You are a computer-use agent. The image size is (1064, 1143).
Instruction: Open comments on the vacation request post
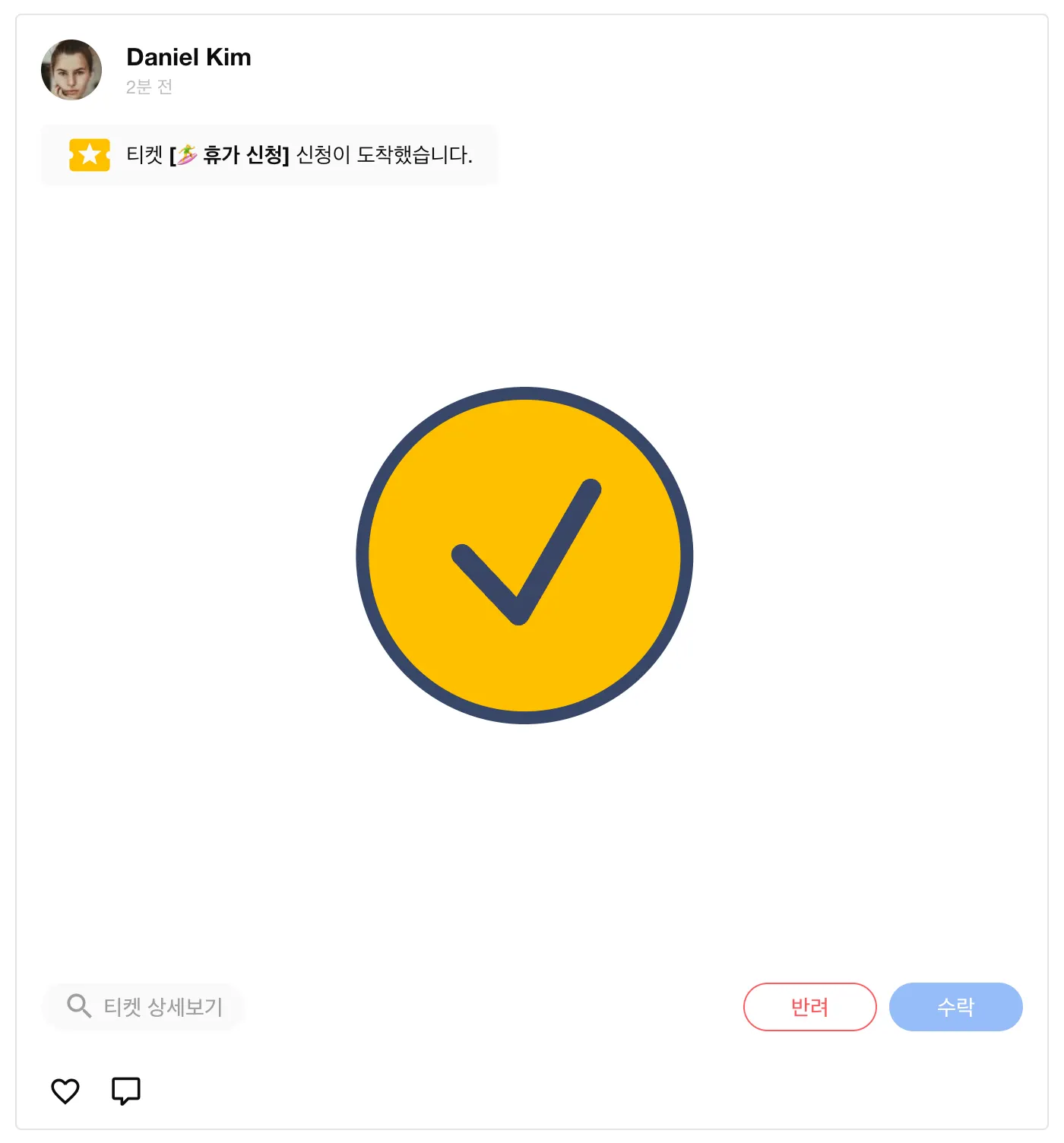(x=126, y=1091)
